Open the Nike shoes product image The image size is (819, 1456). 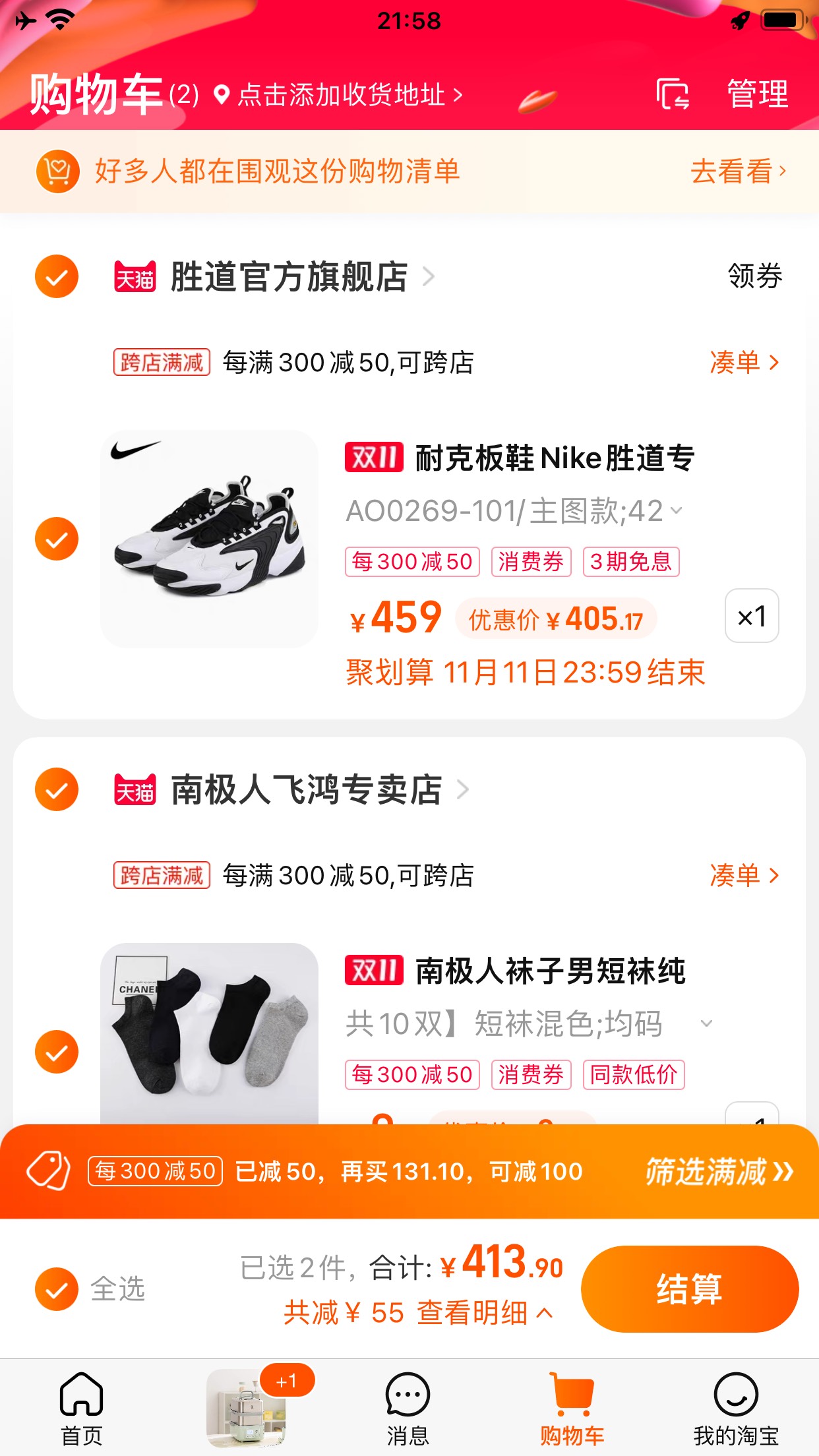pyautogui.click(x=209, y=539)
